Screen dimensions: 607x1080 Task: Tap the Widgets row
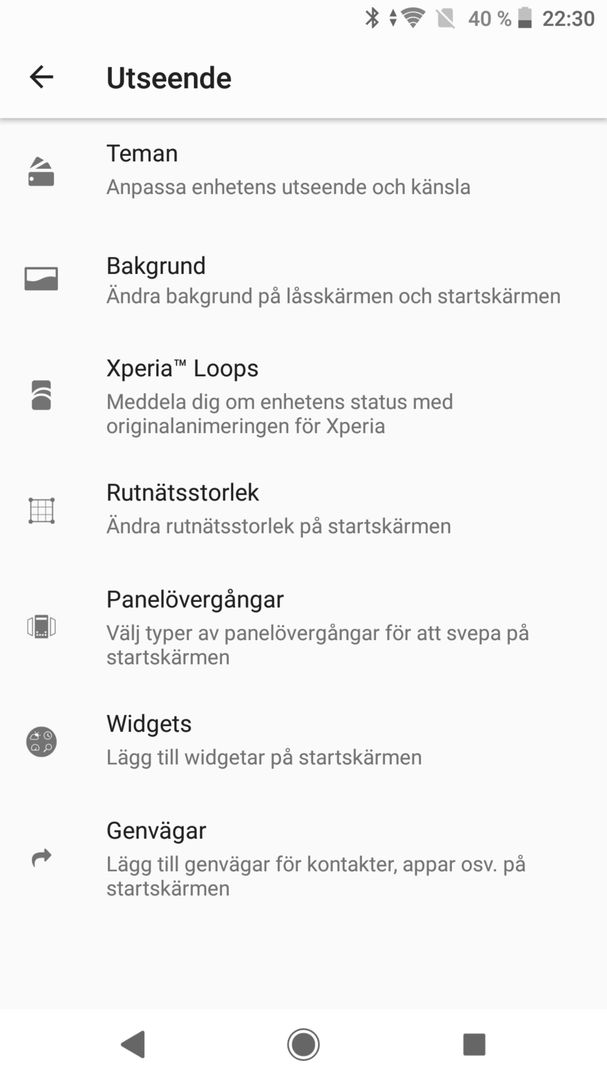pos(303,741)
